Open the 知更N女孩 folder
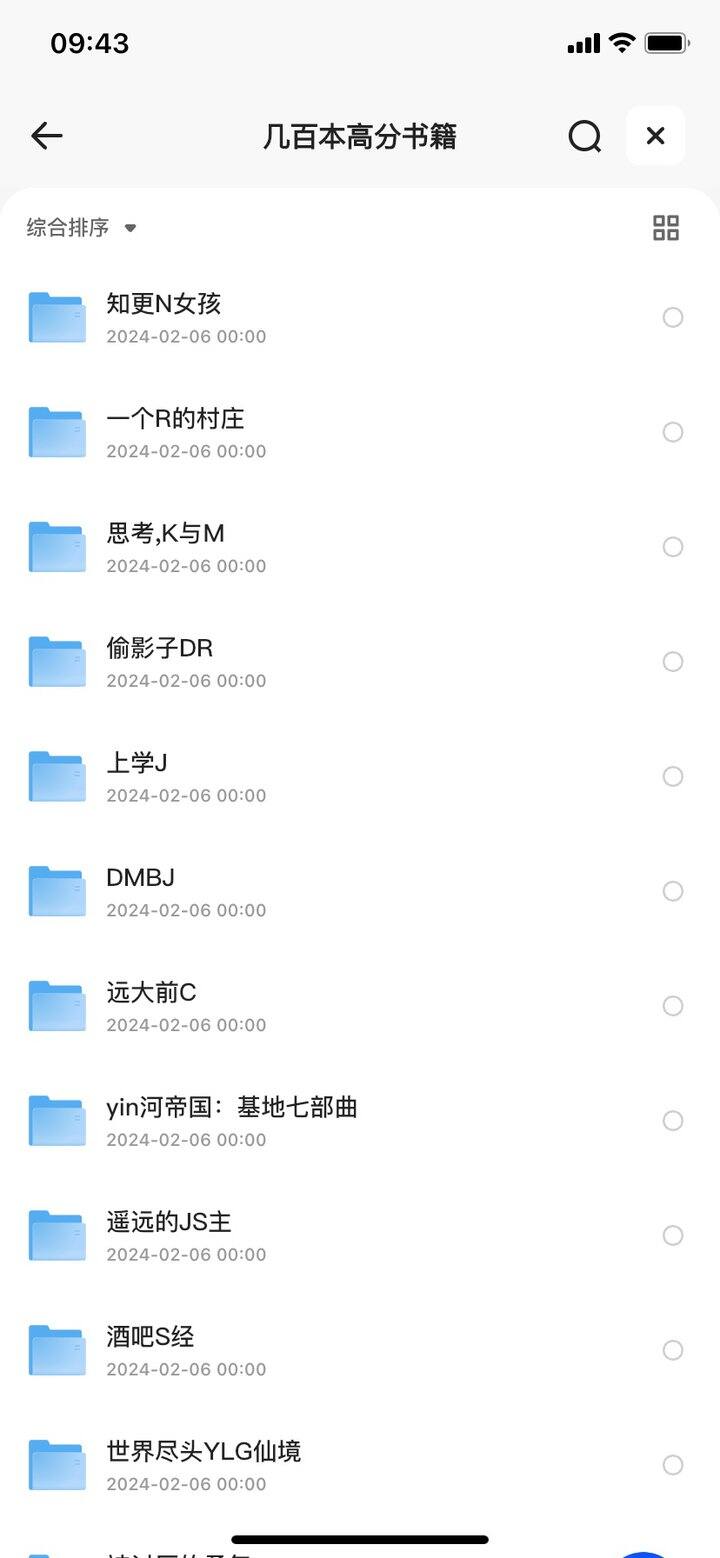Image resolution: width=720 pixels, height=1558 pixels. click(x=360, y=318)
